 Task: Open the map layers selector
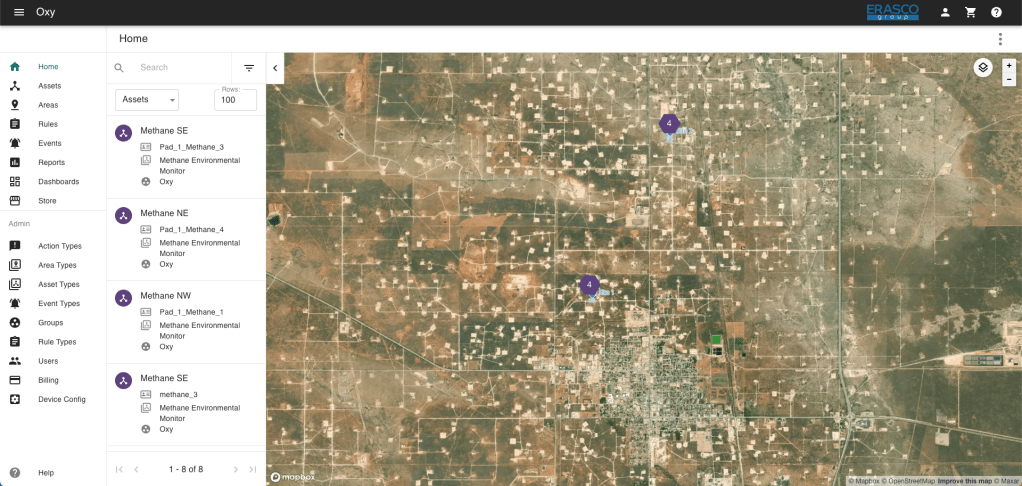click(983, 67)
